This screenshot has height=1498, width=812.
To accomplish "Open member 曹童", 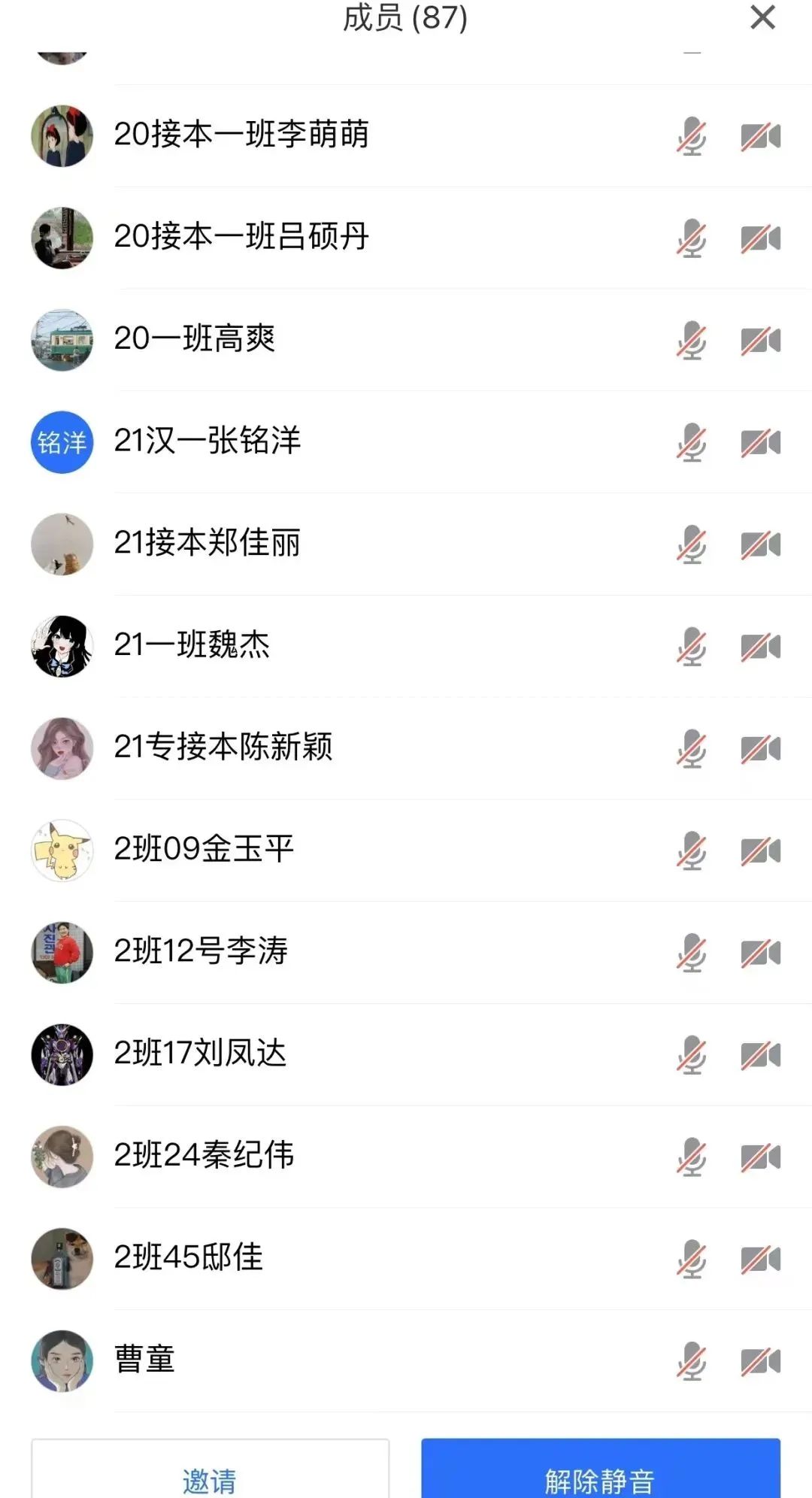I will [x=144, y=1360].
